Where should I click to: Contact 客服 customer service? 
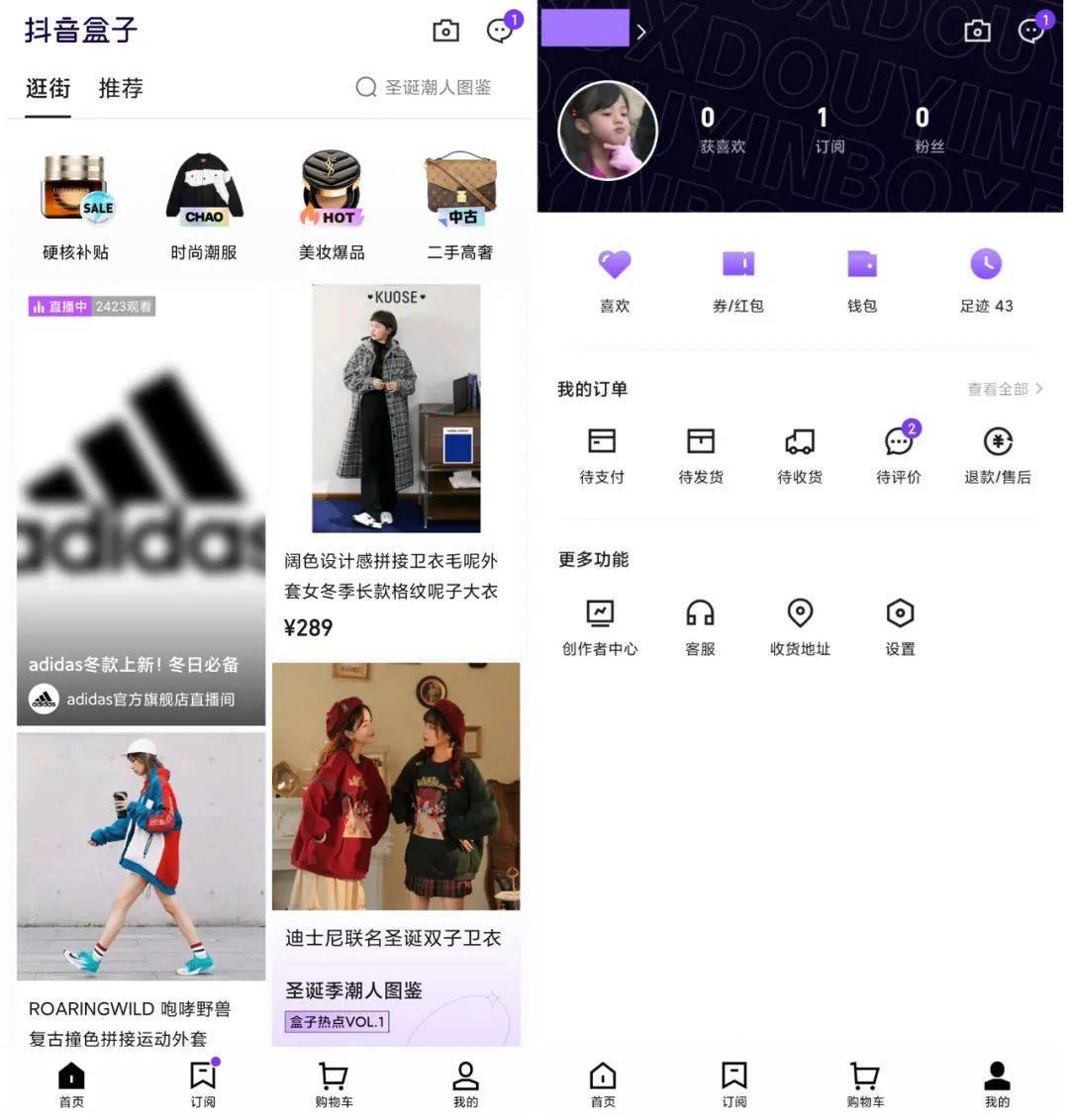(700, 626)
